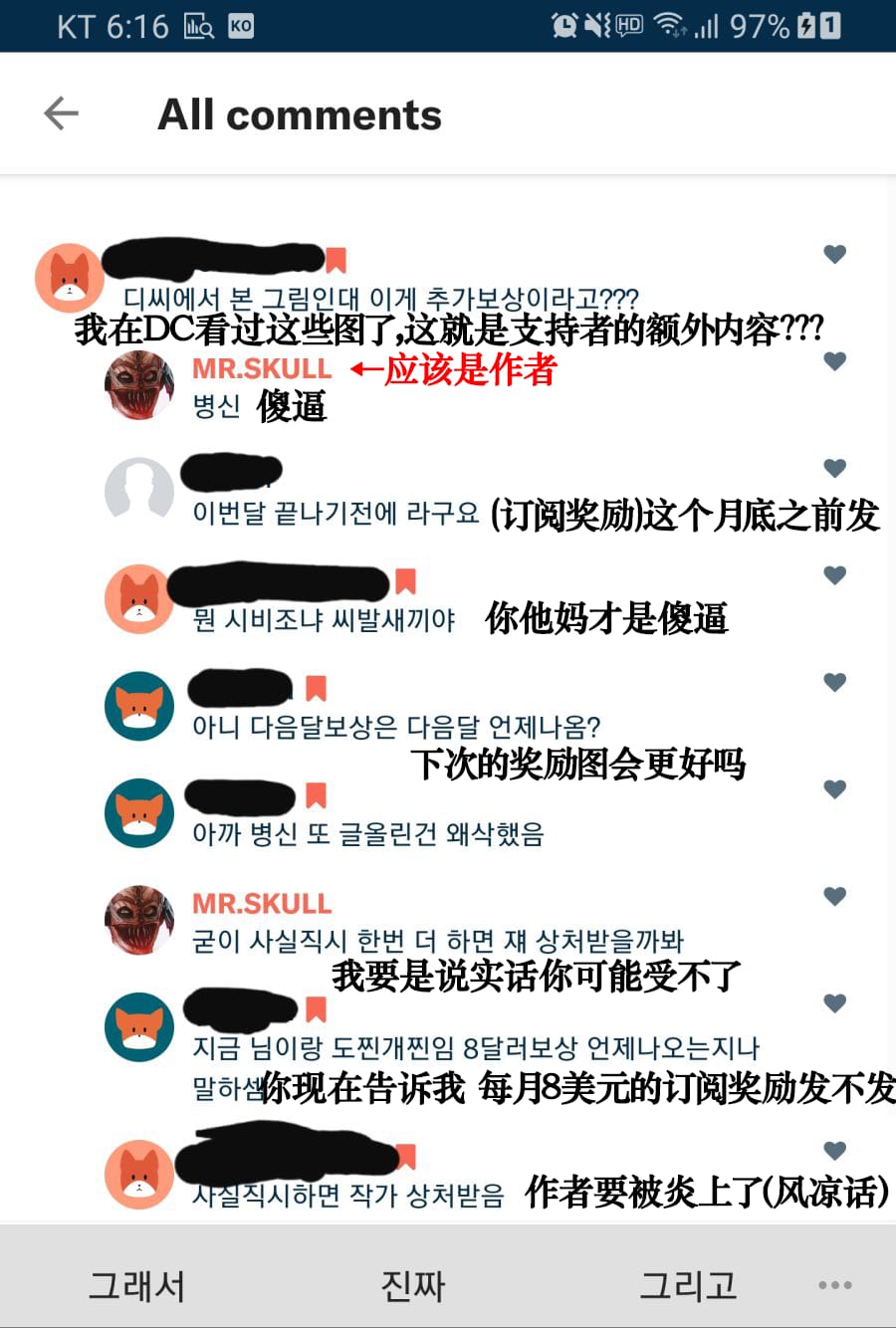Select the keyboard suggestion 그리고
Screen dimensions: 896x1328
[688, 1285]
